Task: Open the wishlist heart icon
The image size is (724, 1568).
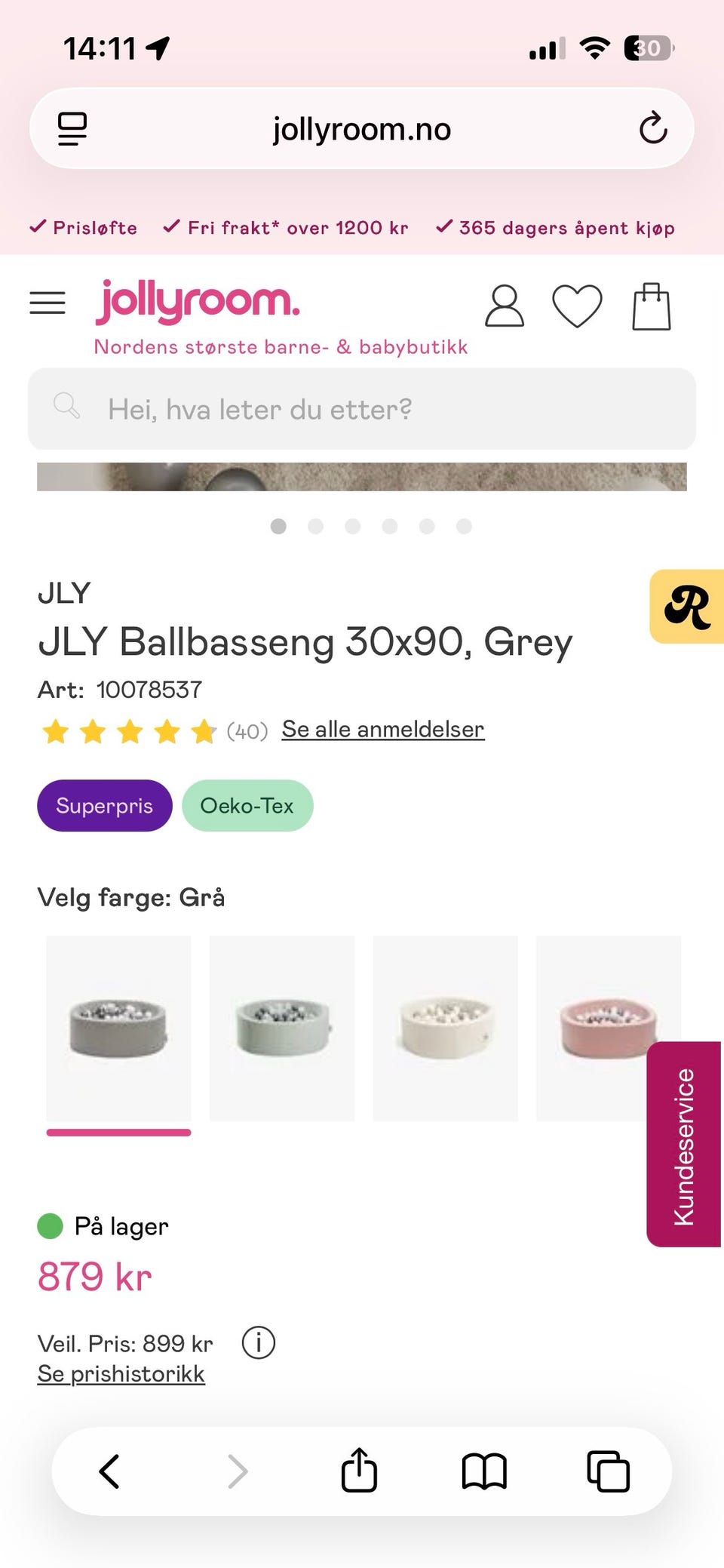Action: coord(577,306)
